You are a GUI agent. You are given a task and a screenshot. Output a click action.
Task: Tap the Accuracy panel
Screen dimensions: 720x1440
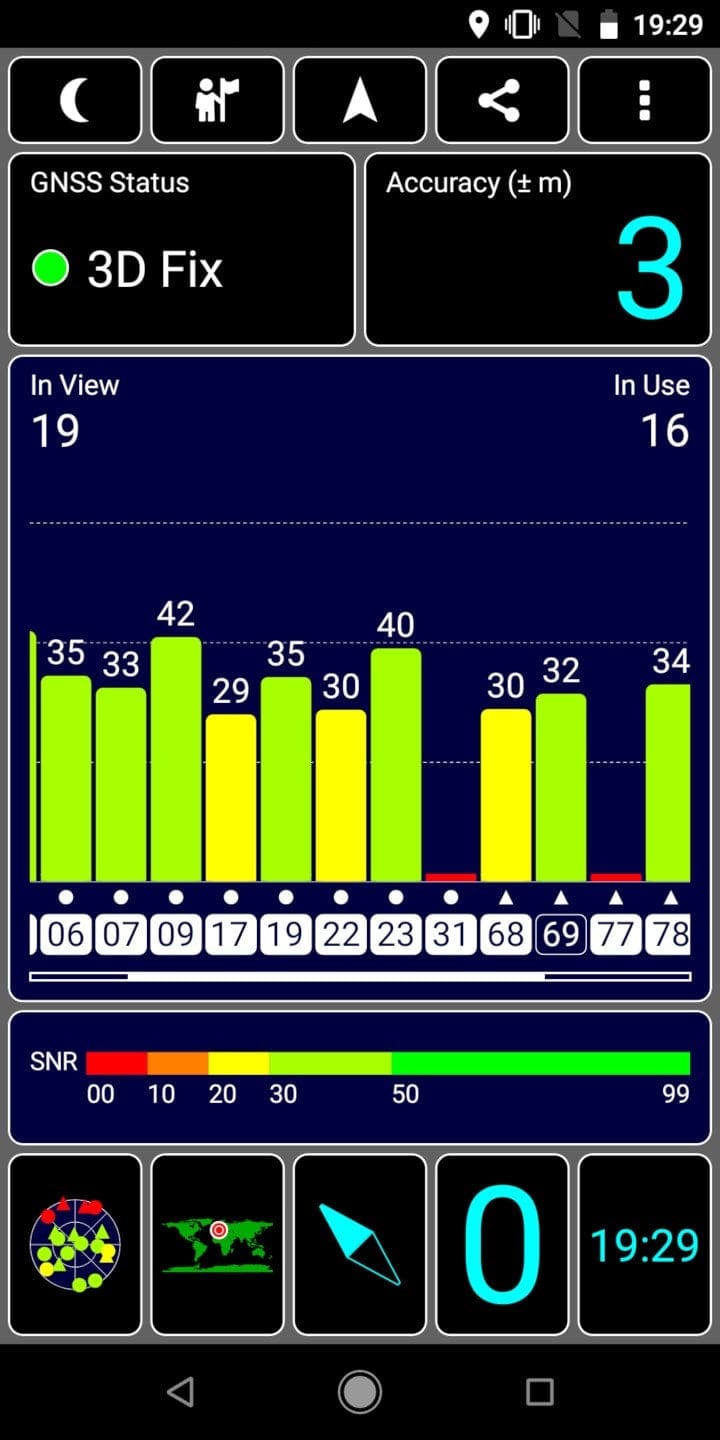pos(538,249)
